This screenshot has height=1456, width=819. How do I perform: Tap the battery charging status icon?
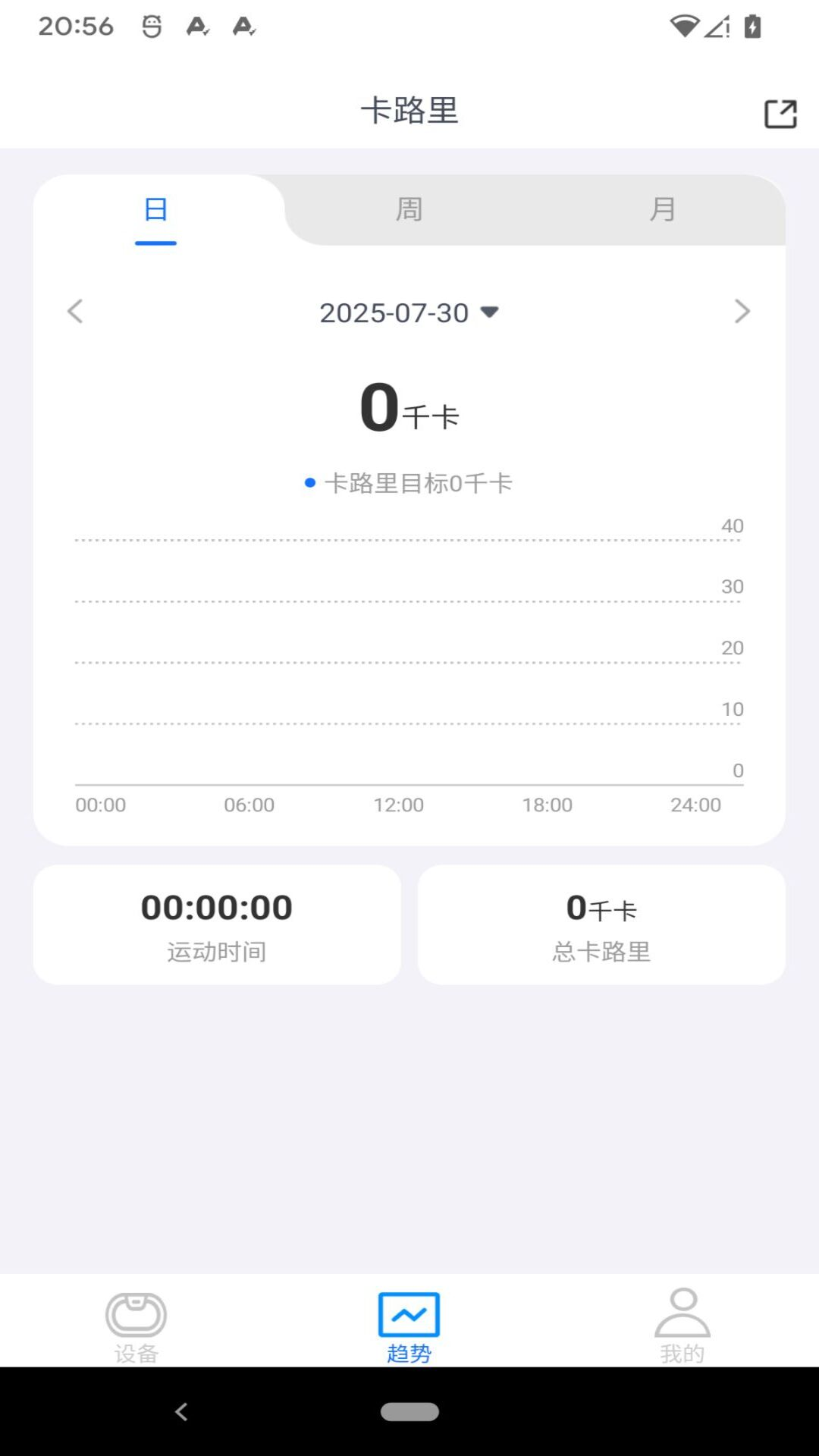pos(751,26)
